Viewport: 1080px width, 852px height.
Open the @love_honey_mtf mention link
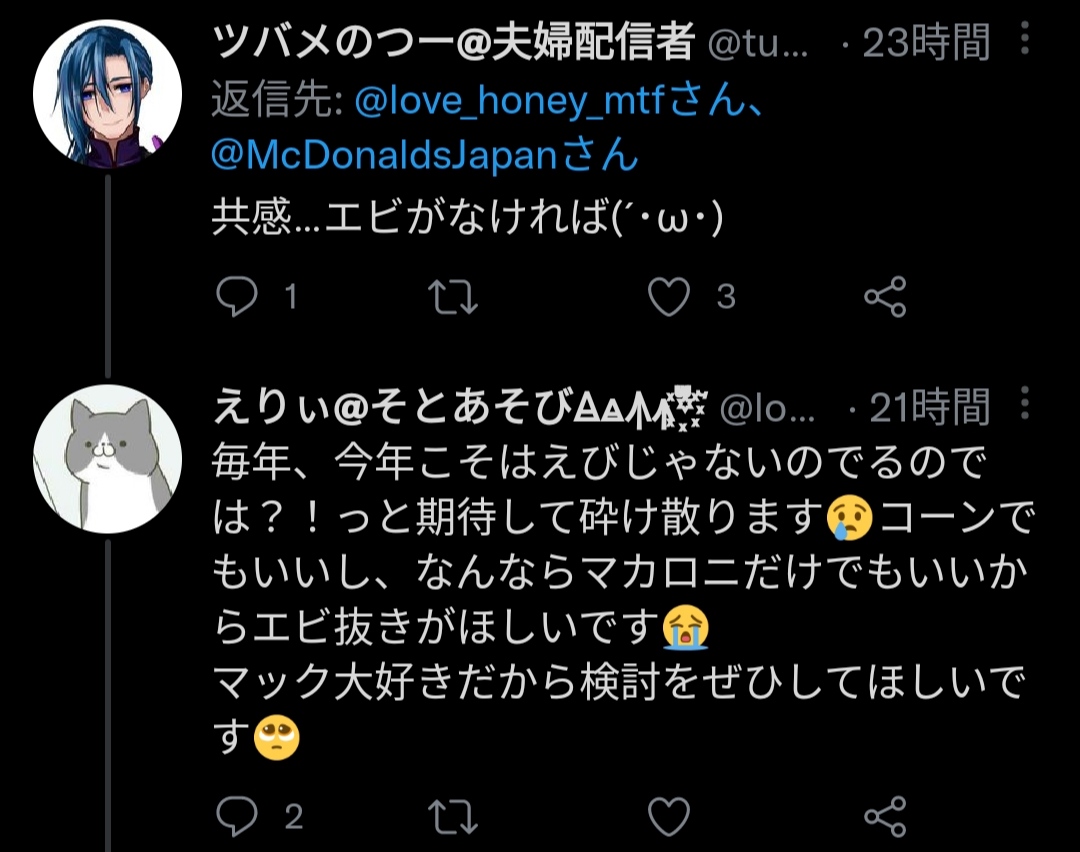click(x=509, y=101)
